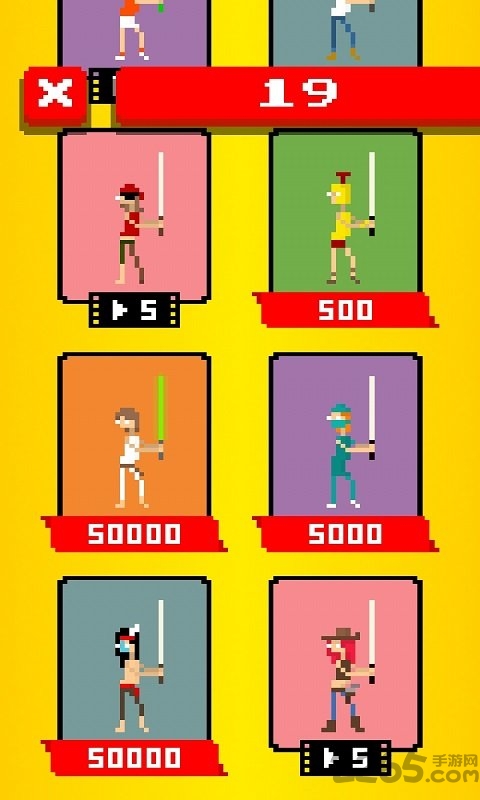Buy Spartan character for 500
Screen dimensions: 480x800
(x=345, y=310)
